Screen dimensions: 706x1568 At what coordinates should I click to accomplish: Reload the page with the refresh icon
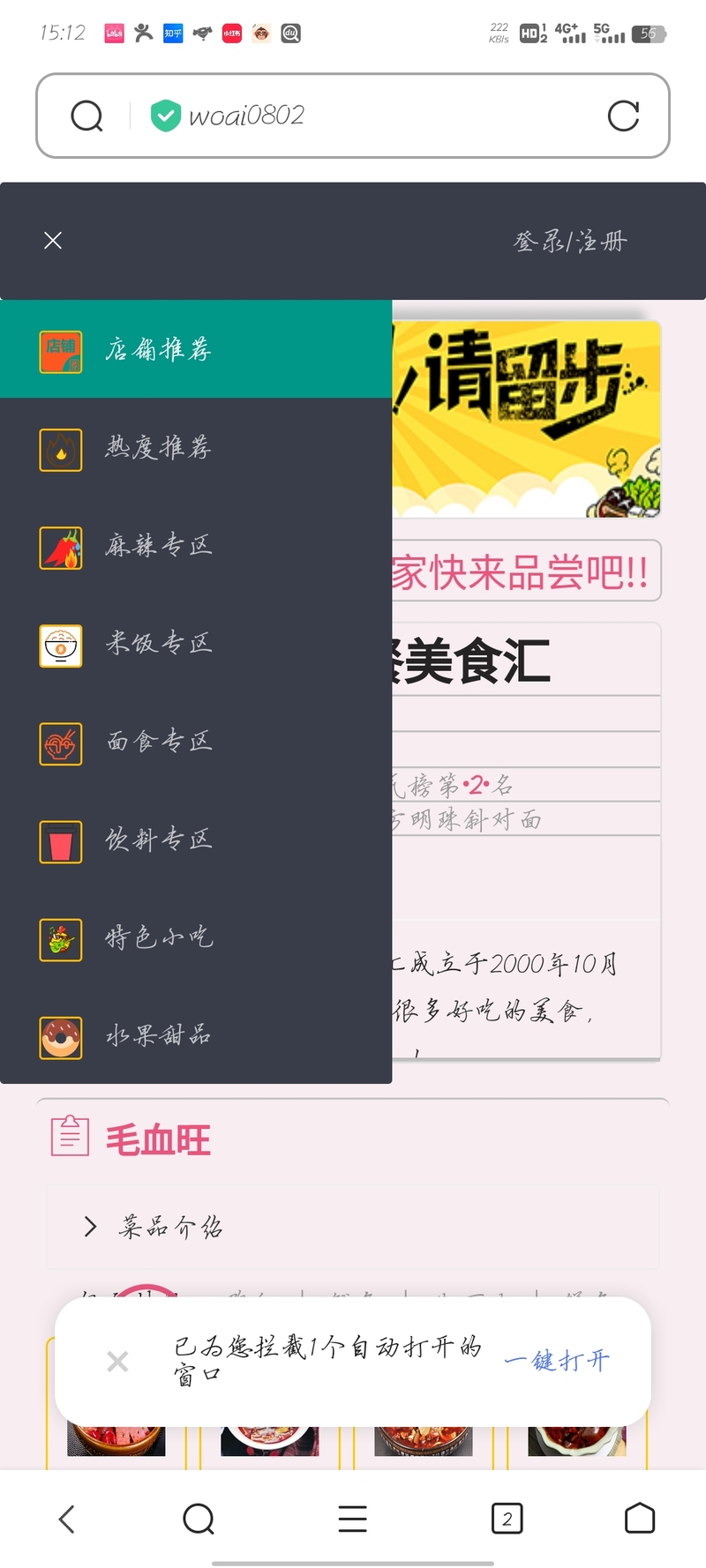(623, 116)
